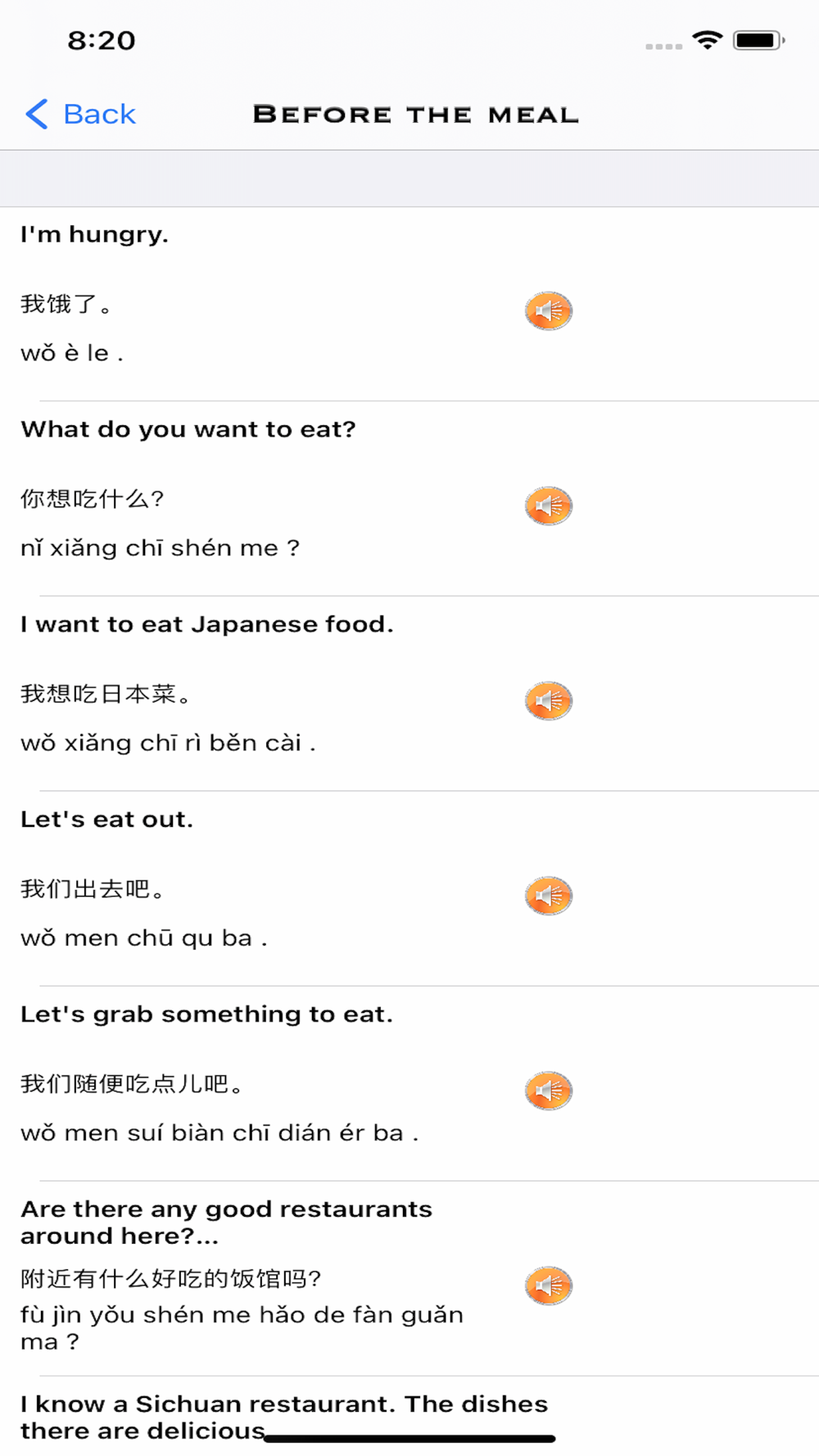Play audio for "I want to eat Japanese food"

pos(548,700)
